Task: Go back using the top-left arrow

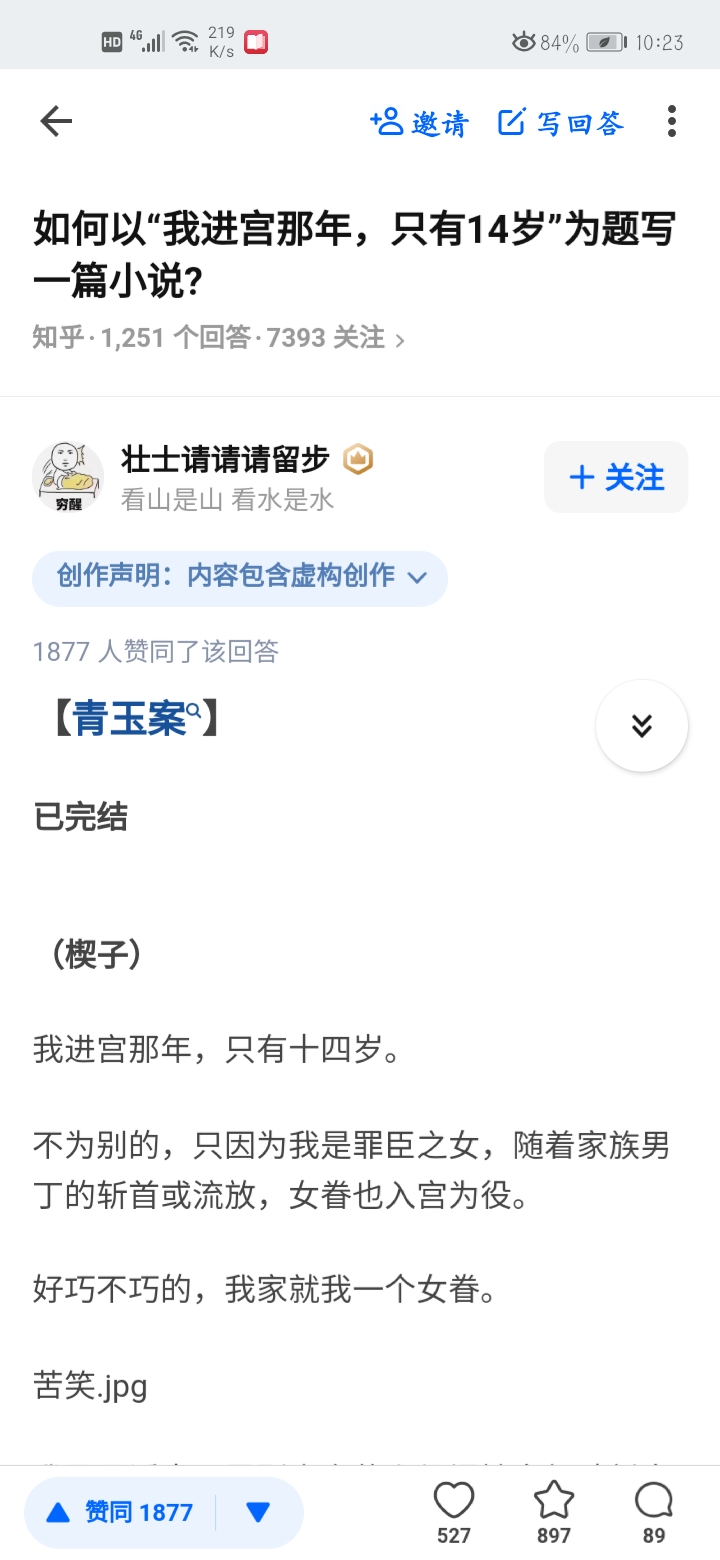Action: 56,122
